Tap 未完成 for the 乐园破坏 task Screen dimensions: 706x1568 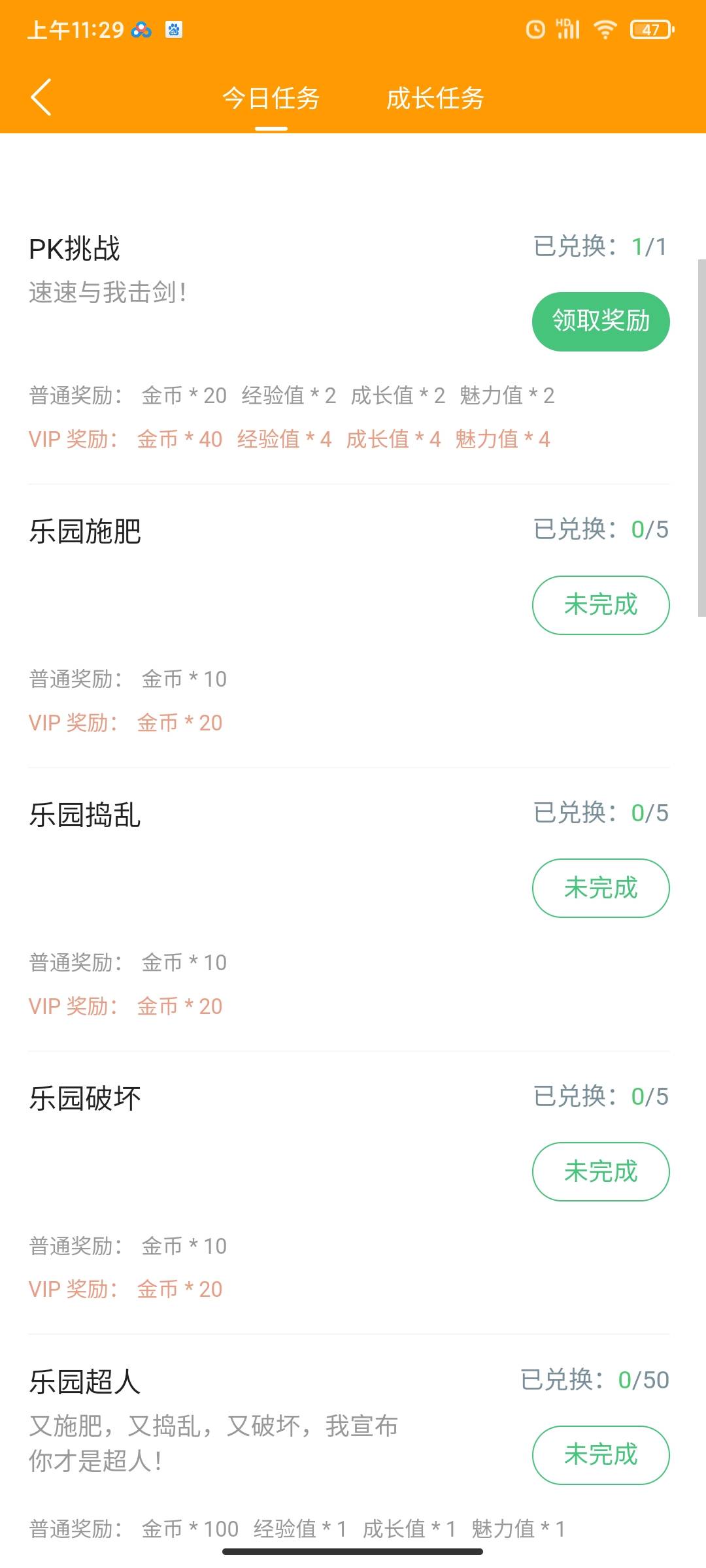(x=601, y=1171)
